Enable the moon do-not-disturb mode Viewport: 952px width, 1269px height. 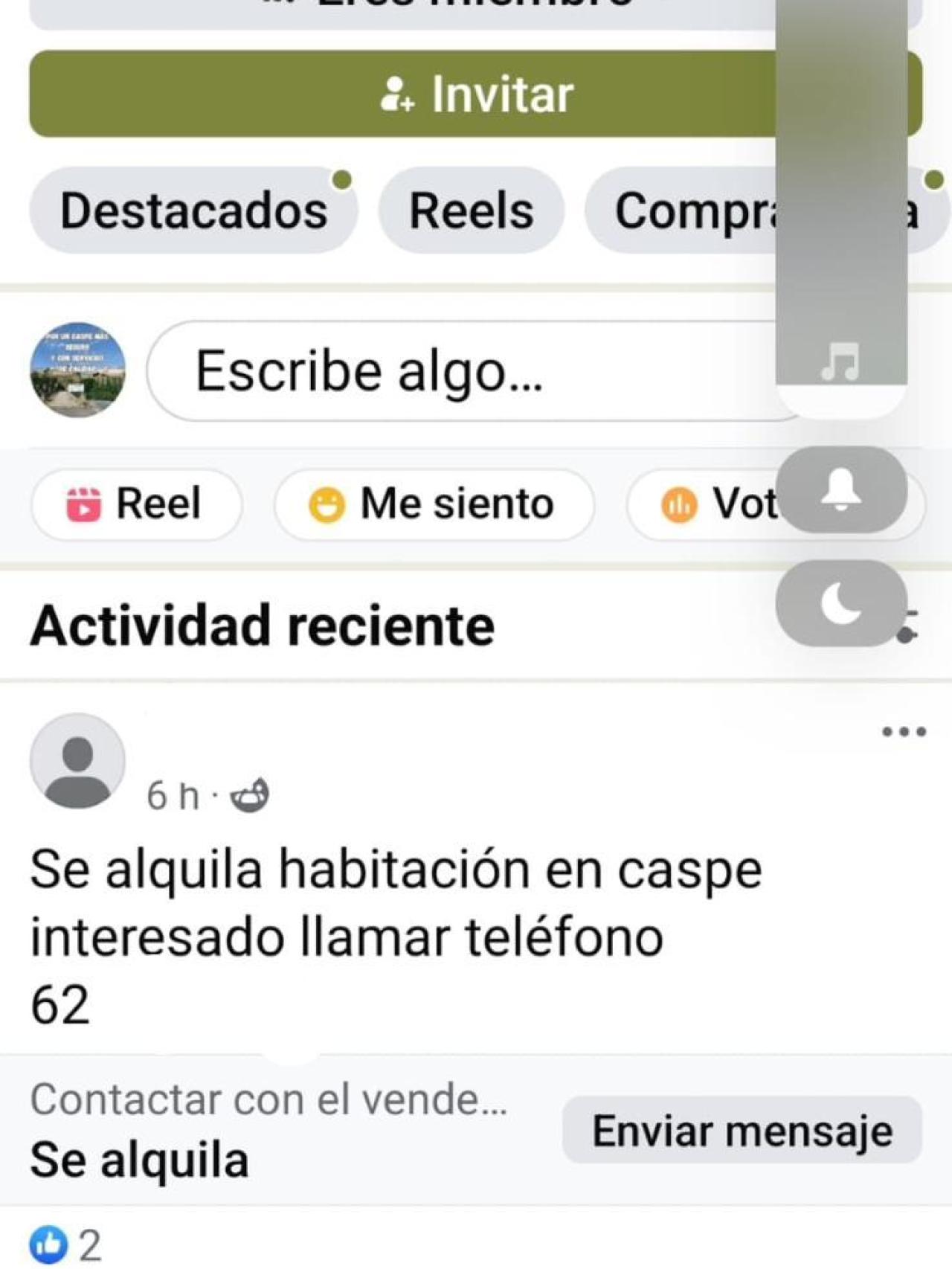841,603
